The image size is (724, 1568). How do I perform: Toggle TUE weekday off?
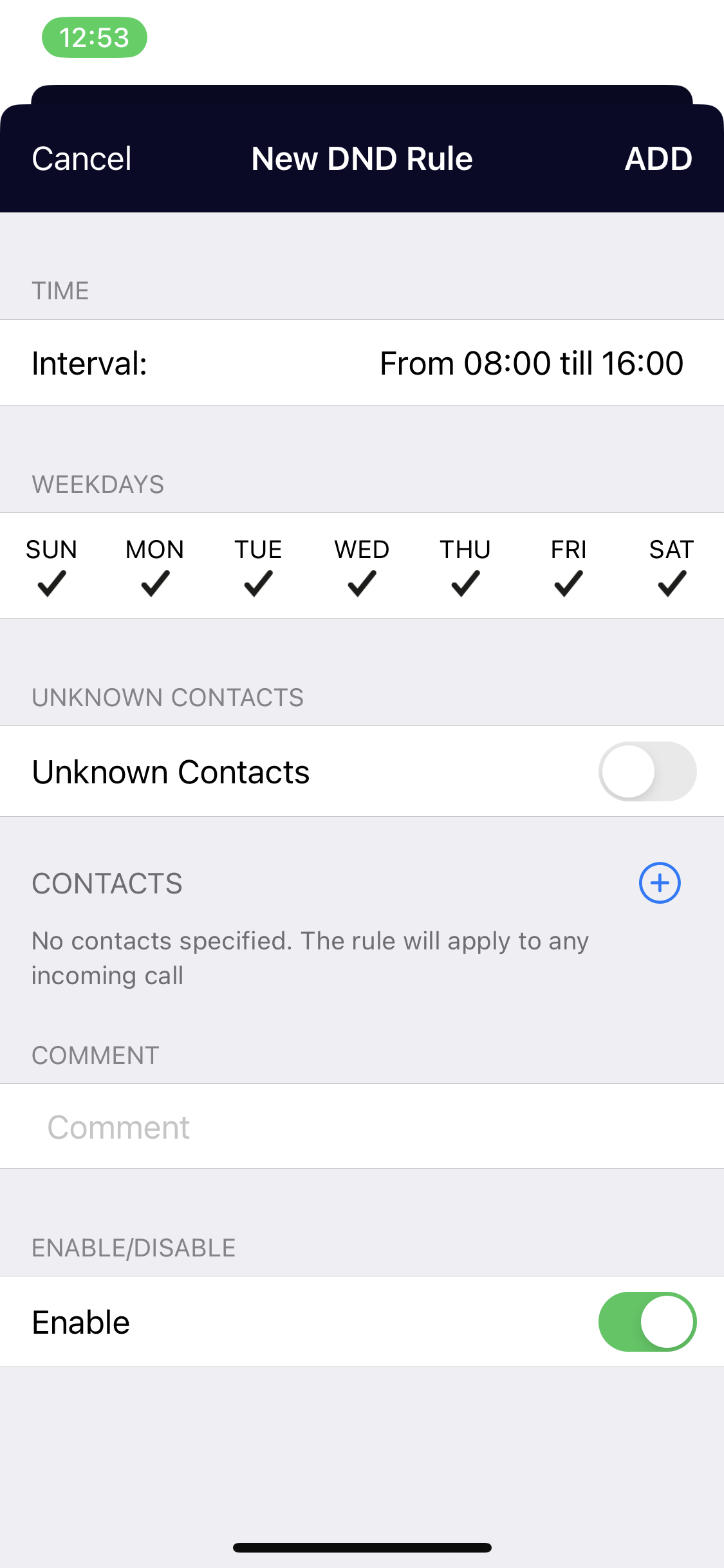(x=258, y=566)
